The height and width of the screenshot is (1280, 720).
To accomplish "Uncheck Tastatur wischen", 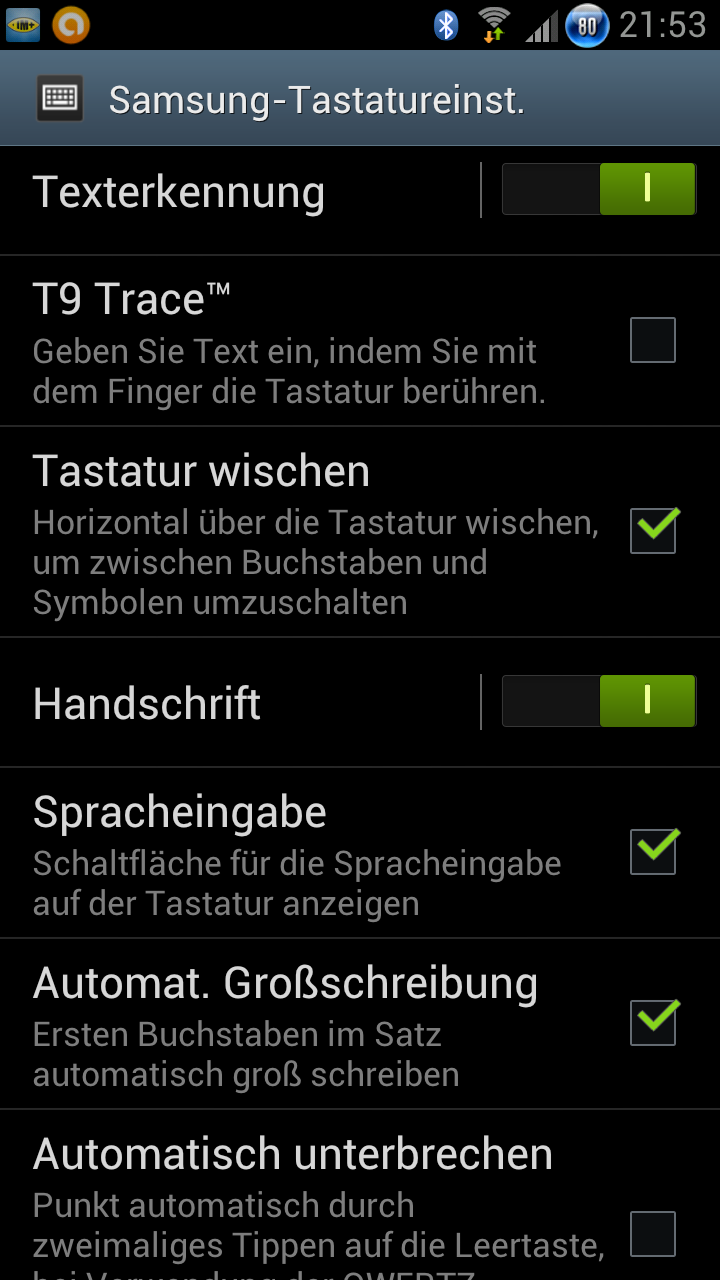I will (653, 530).
